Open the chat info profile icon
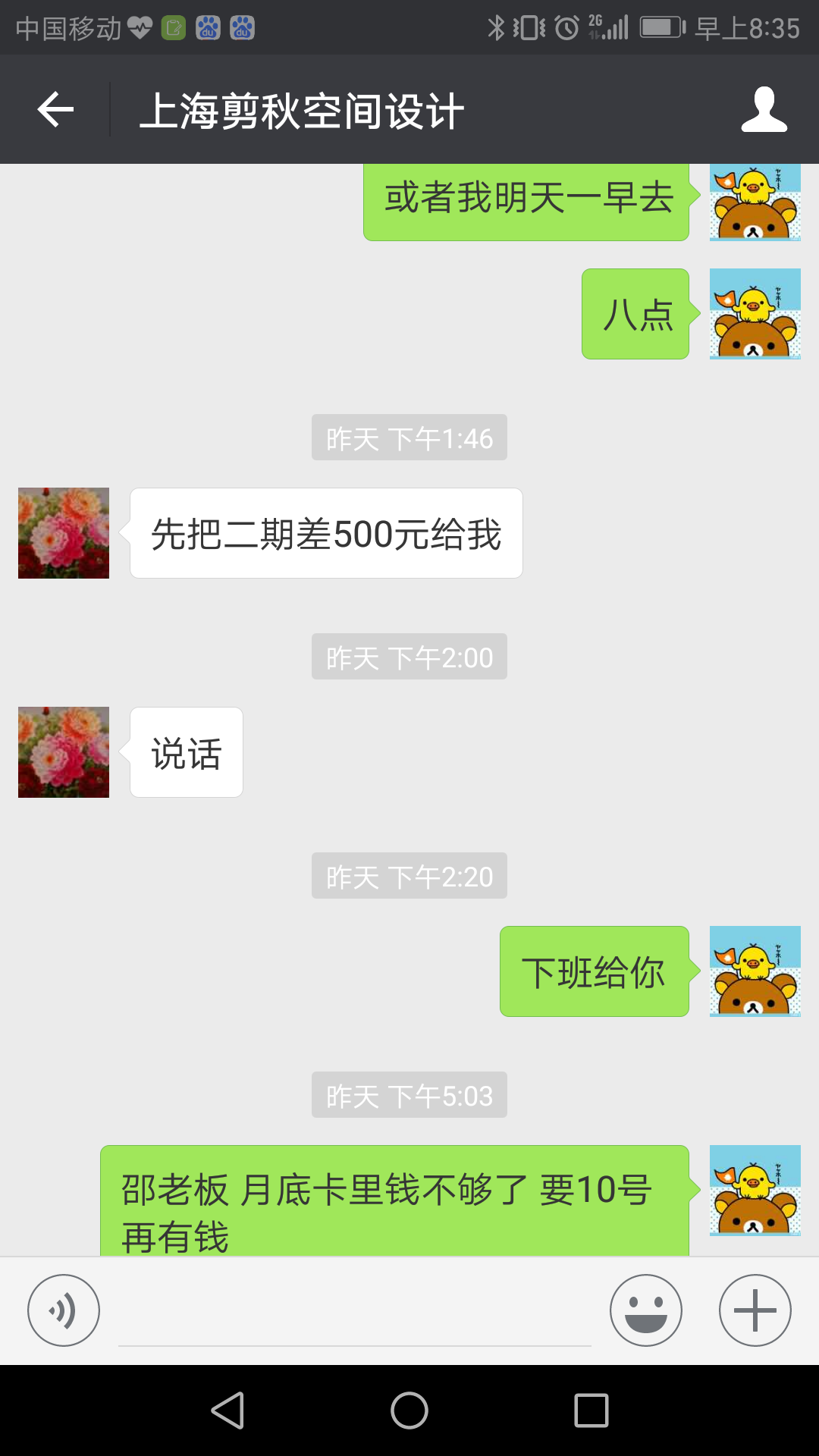819x1456 pixels. click(764, 110)
